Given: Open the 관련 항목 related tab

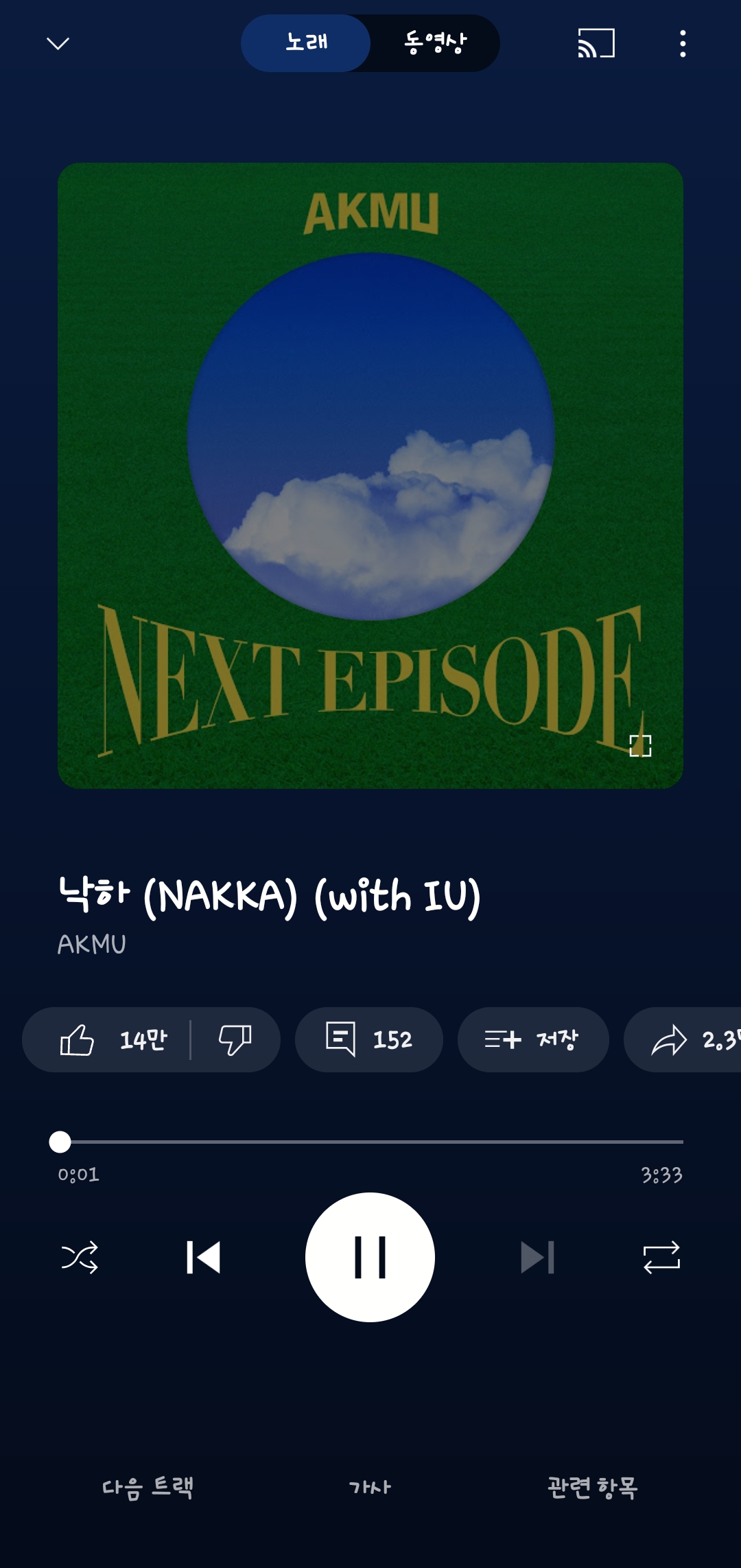Looking at the screenshot, I should pyautogui.click(x=593, y=1488).
